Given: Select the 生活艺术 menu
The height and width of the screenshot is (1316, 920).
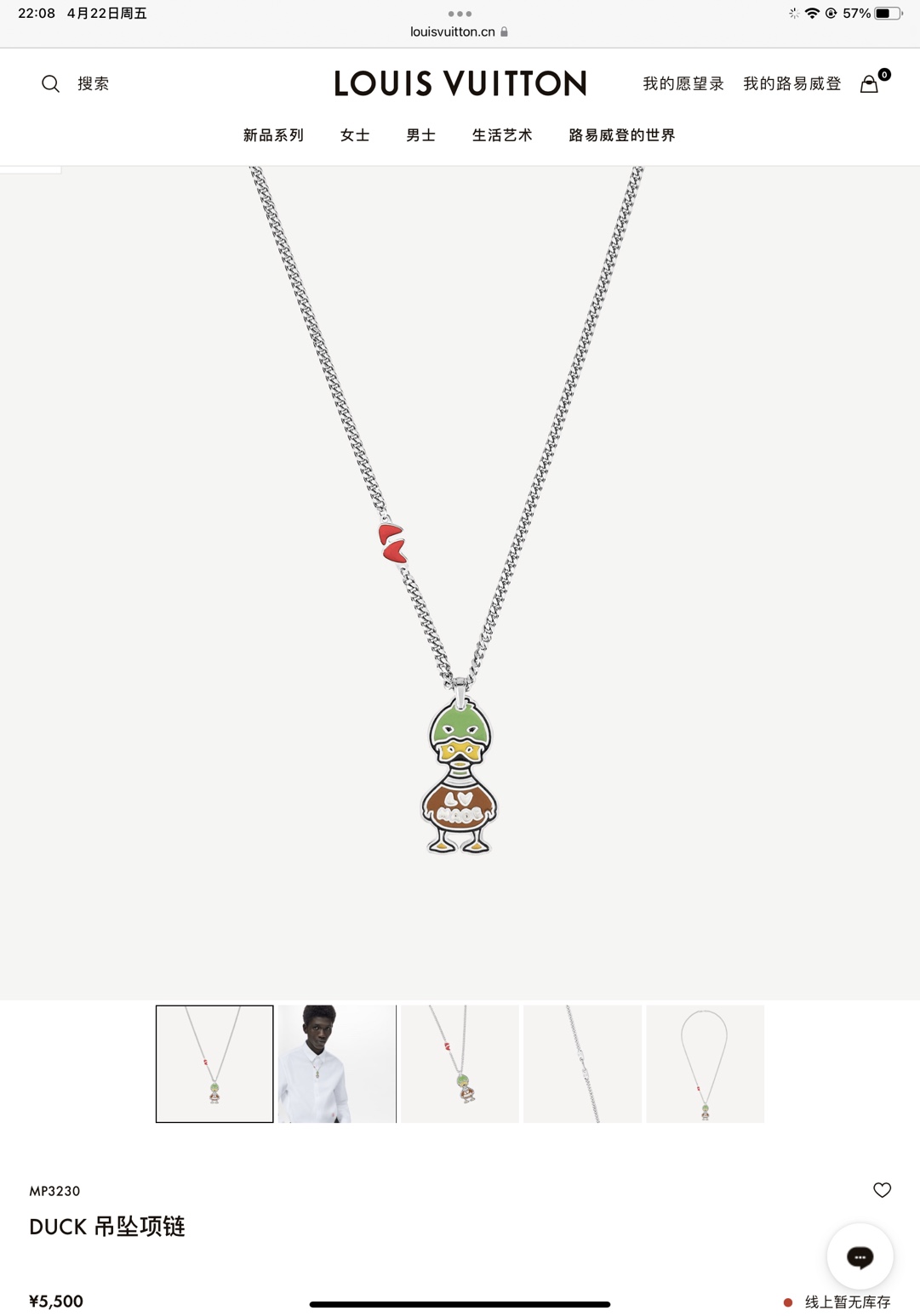Looking at the screenshot, I should pos(502,135).
